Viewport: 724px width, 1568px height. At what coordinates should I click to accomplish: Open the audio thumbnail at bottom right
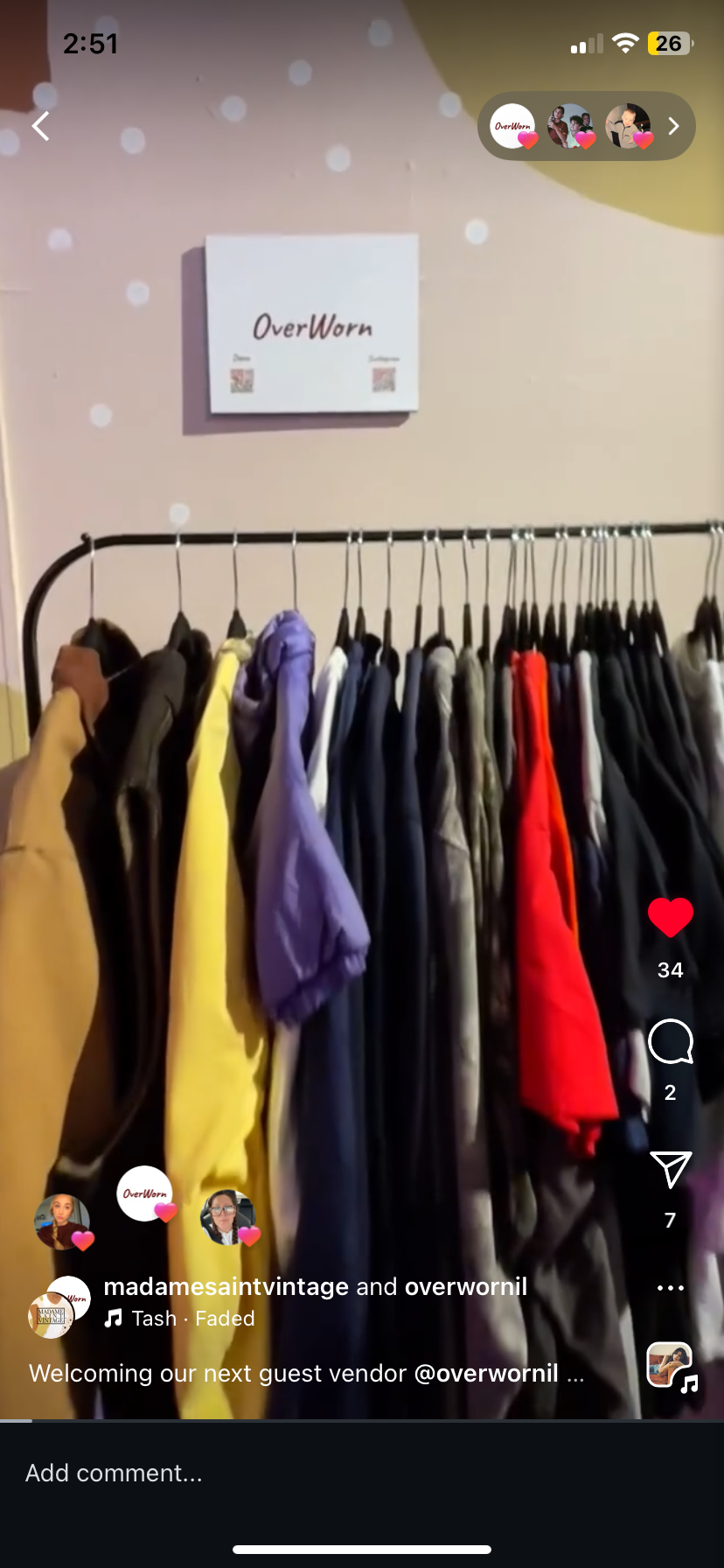(670, 1365)
